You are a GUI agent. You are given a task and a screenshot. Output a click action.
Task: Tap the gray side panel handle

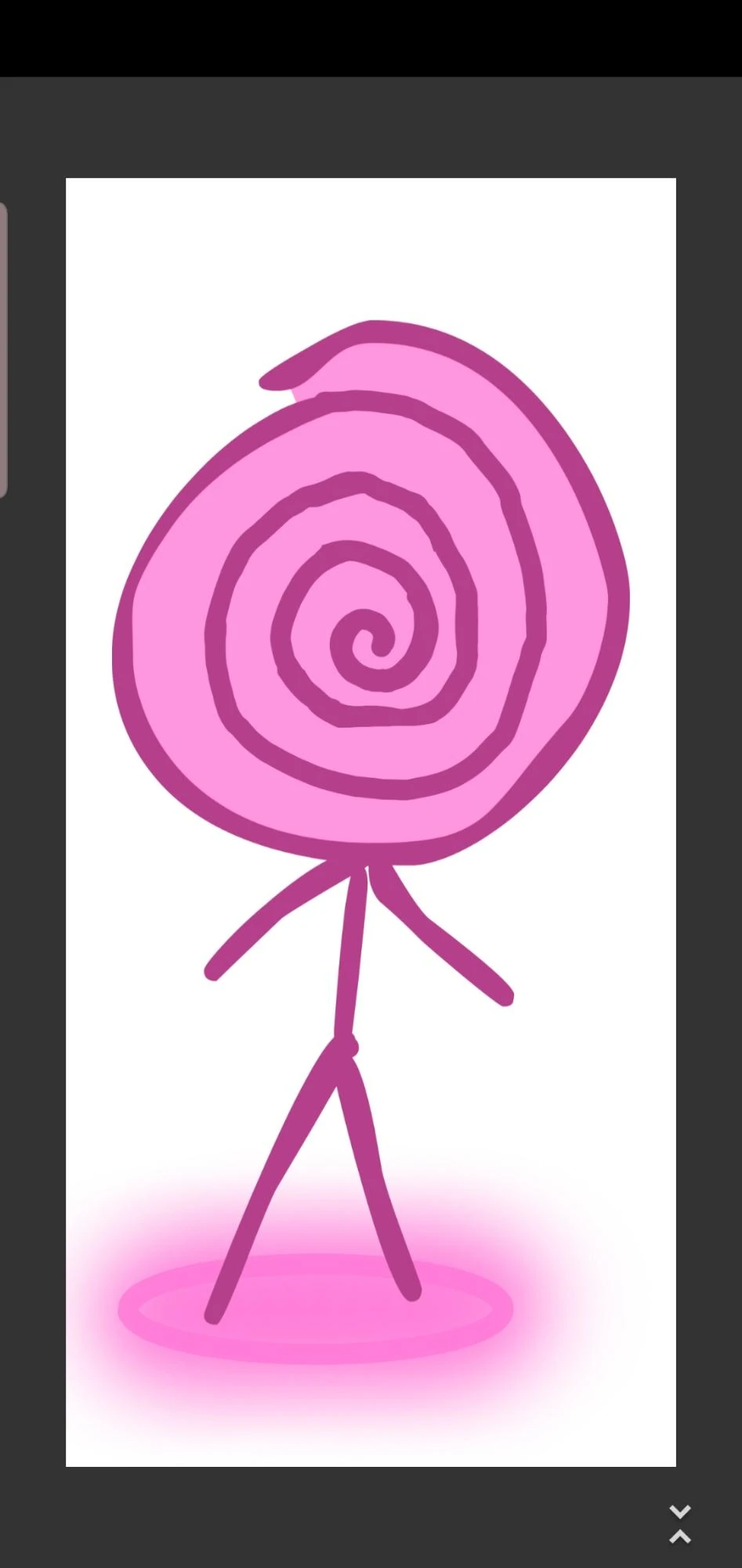(x=4, y=350)
